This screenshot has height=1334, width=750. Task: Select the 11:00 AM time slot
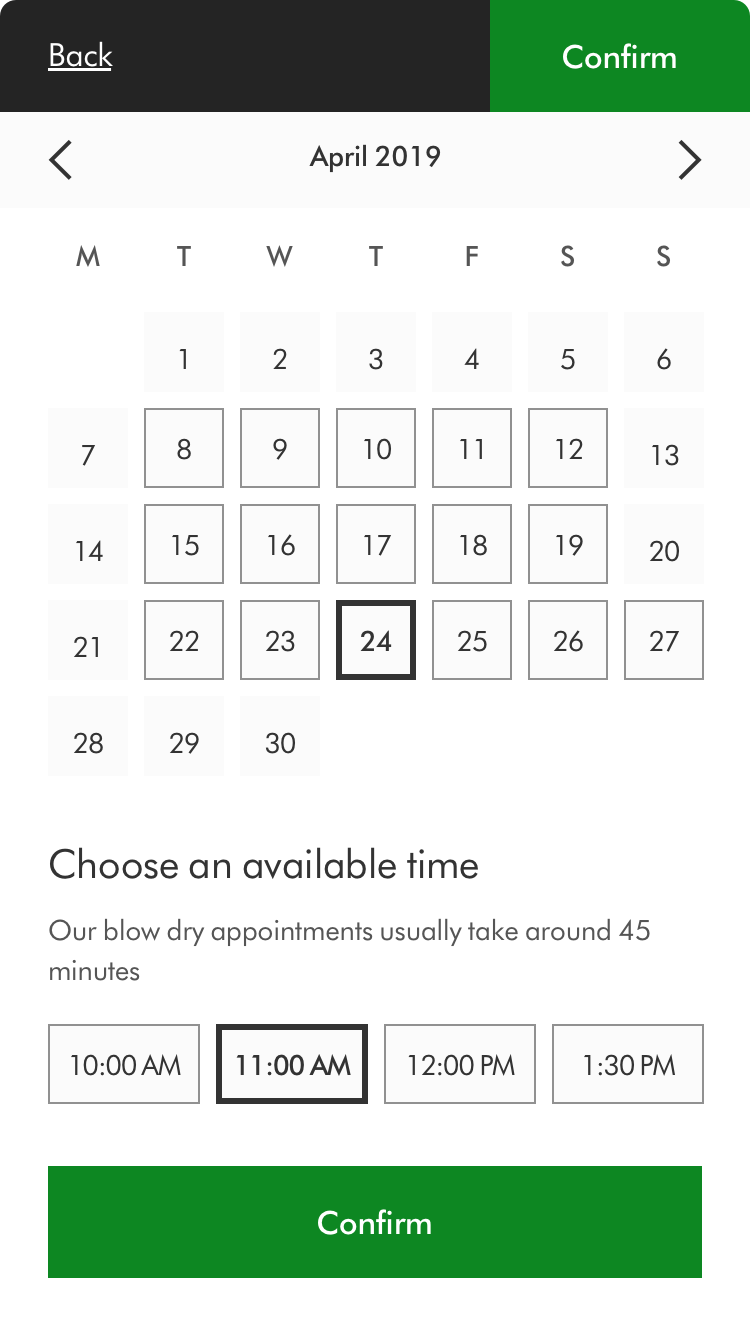coord(292,1064)
